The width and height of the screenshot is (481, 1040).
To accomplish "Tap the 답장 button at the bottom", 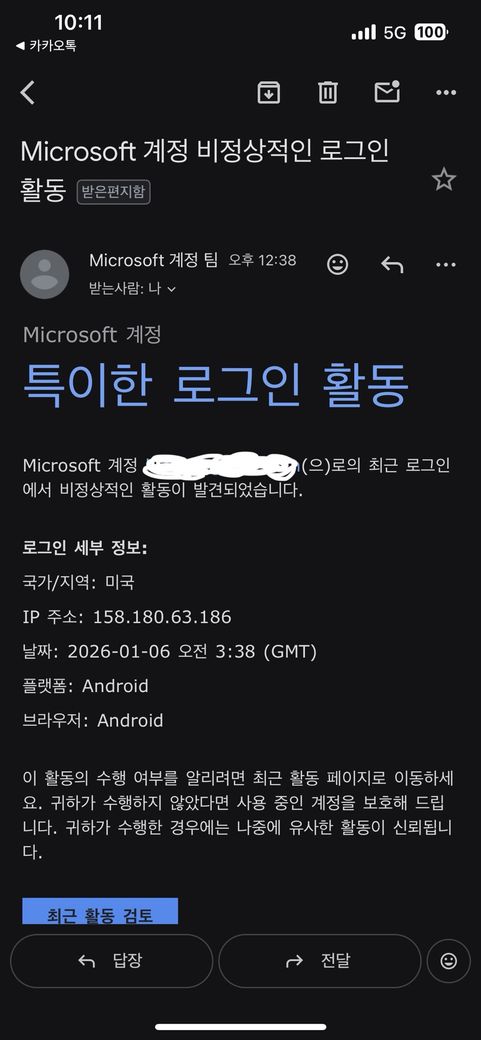I will (111, 961).
